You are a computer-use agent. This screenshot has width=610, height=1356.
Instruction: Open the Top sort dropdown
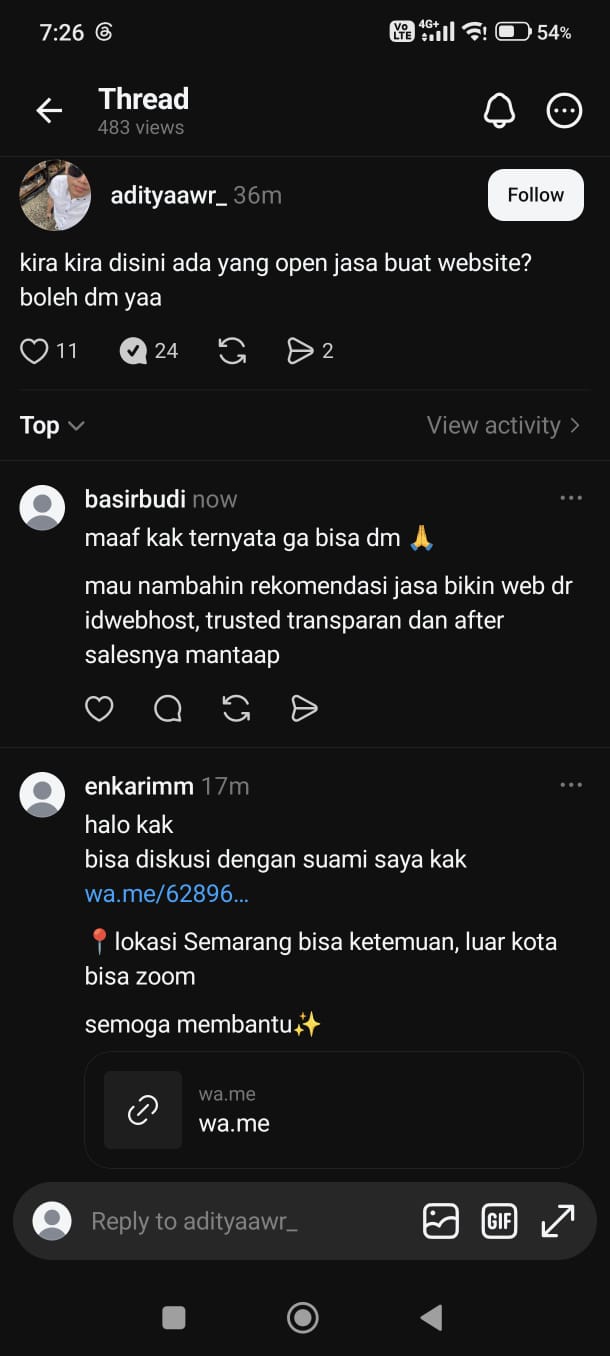52,425
